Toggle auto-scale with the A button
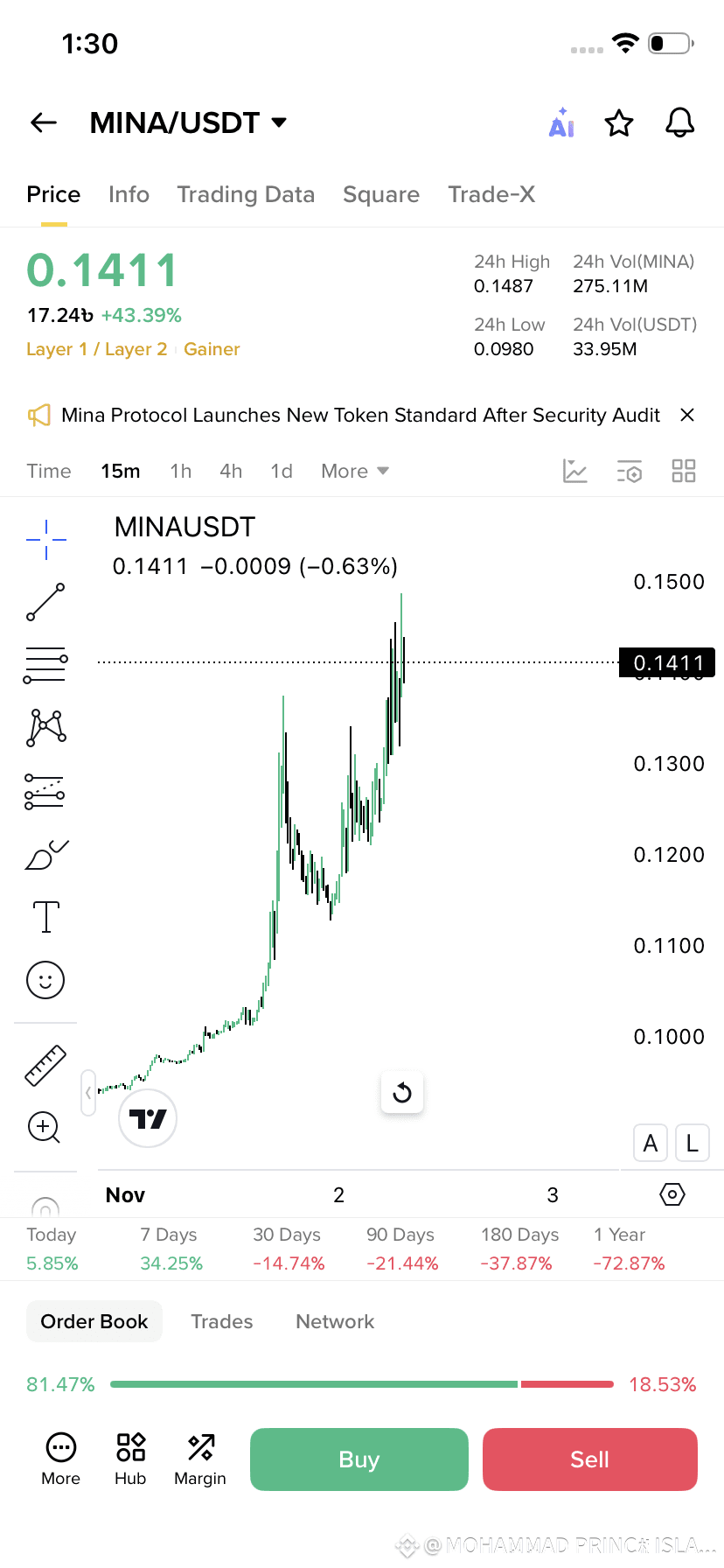This screenshot has height=1568, width=724. pyautogui.click(x=650, y=1143)
